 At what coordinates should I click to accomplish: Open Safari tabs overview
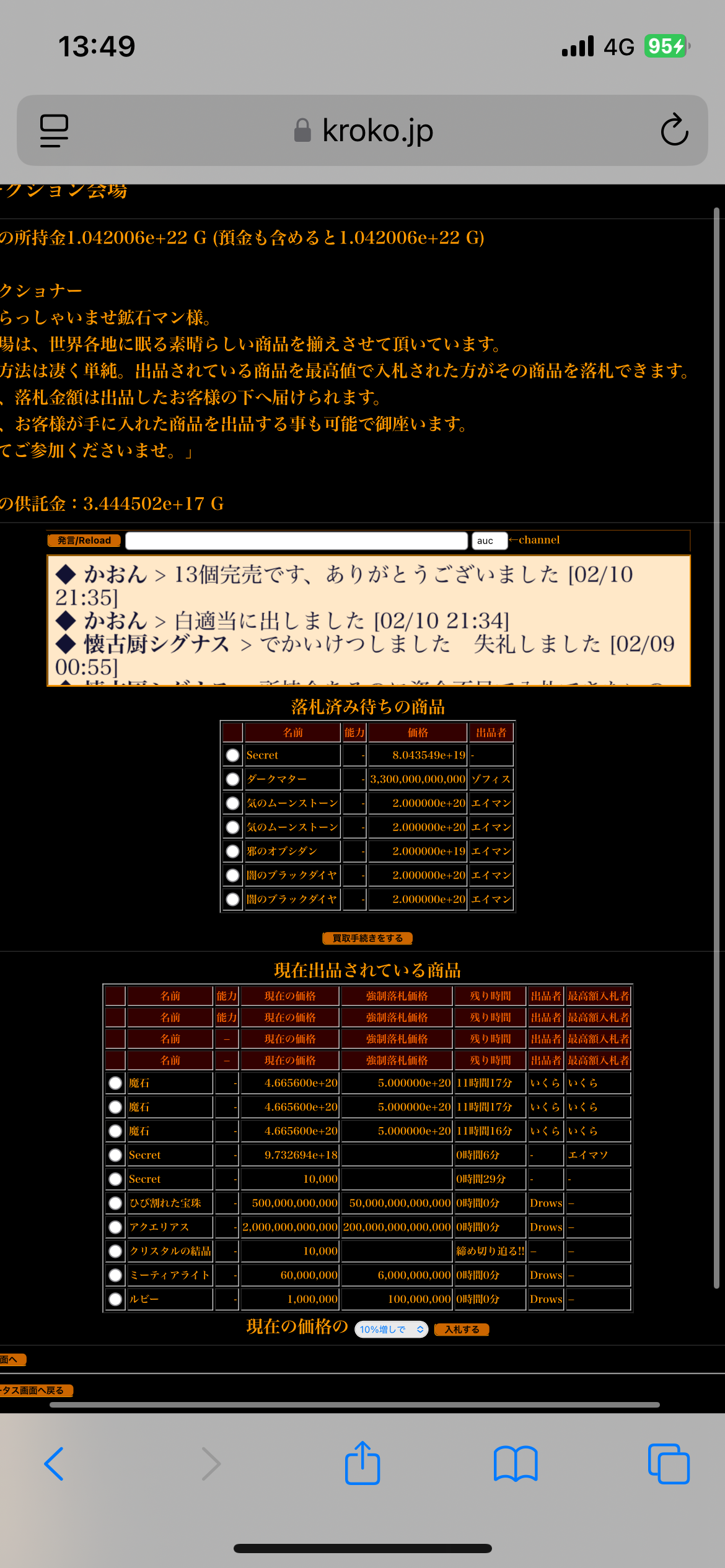click(x=669, y=1464)
